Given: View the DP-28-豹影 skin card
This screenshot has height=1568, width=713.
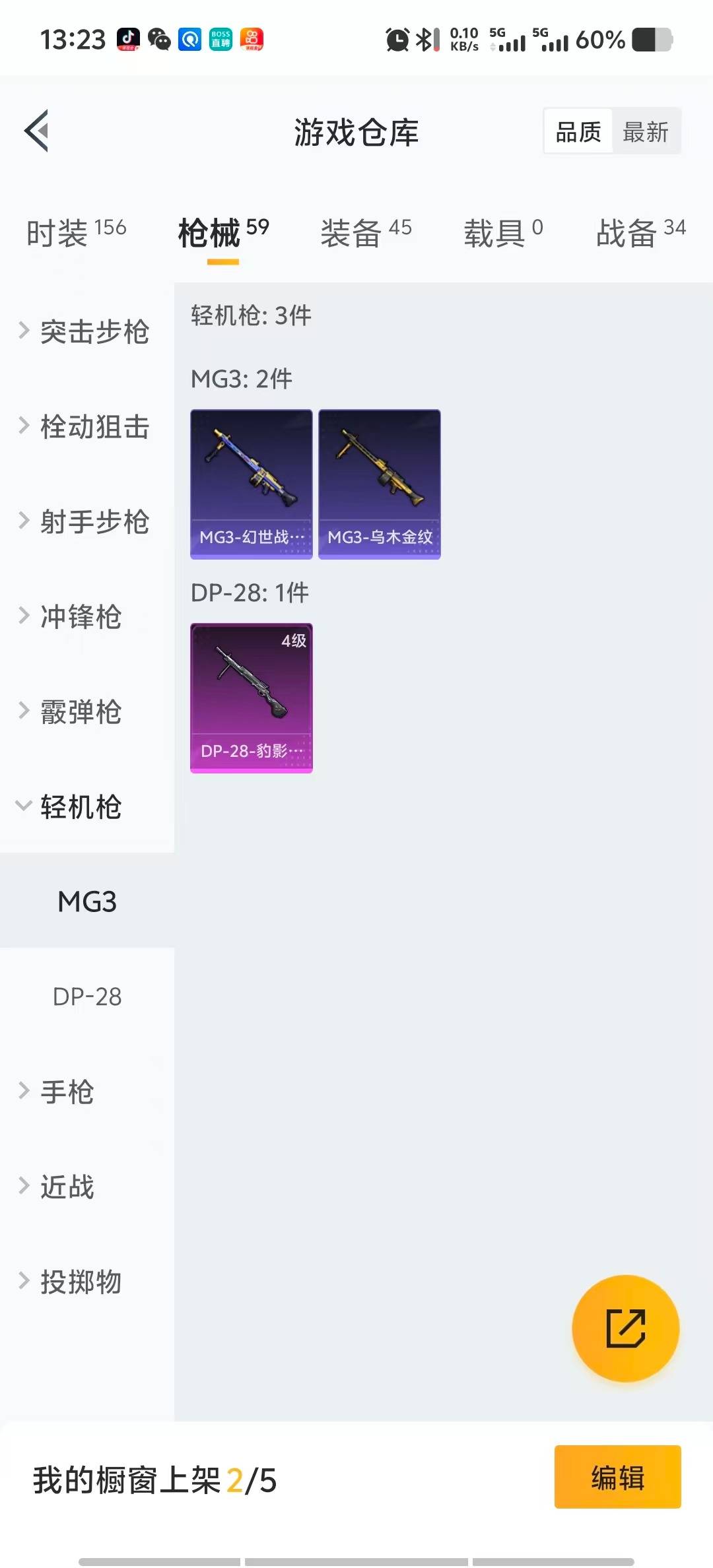Looking at the screenshot, I should [252, 698].
